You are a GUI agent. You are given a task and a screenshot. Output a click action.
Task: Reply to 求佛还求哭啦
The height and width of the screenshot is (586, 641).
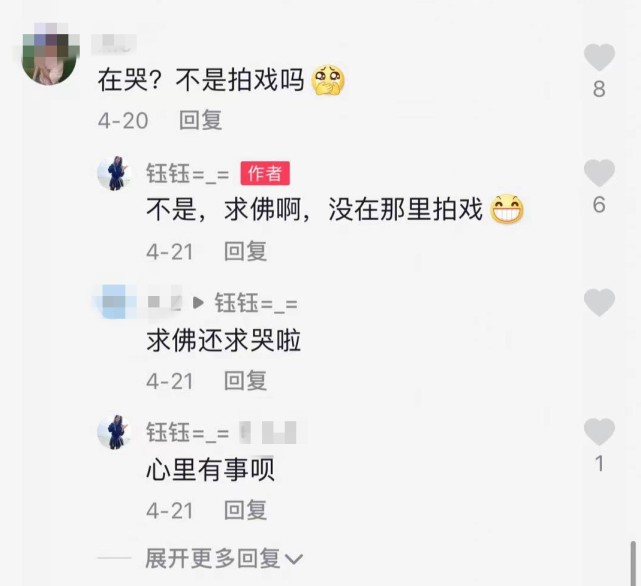coord(245,381)
